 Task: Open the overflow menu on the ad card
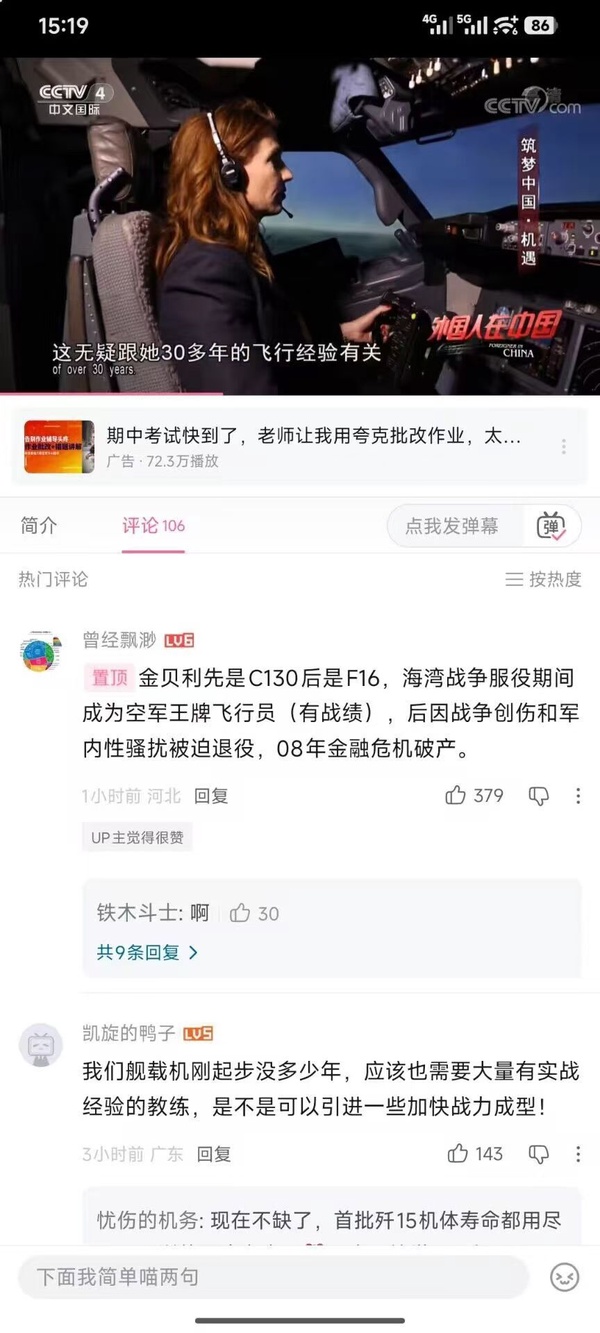click(x=564, y=447)
